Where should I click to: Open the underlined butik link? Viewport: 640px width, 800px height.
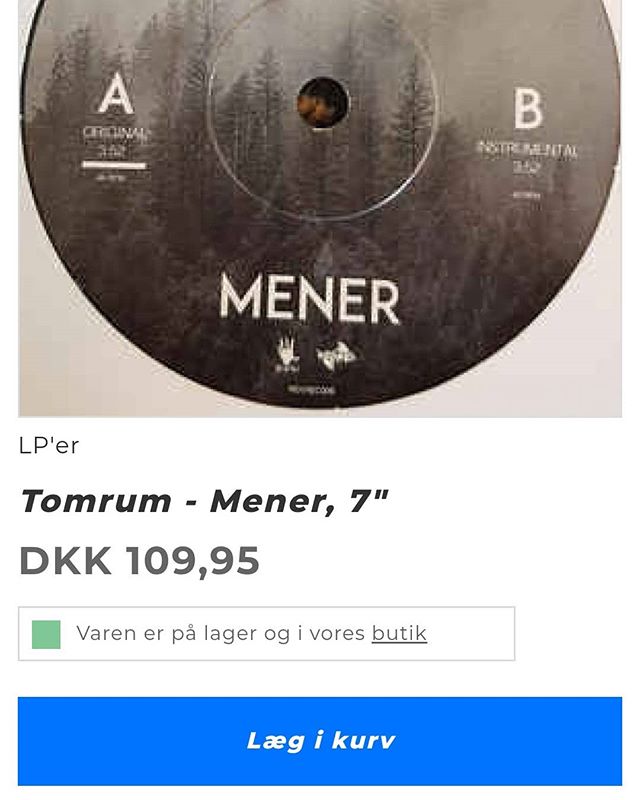tap(399, 633)
